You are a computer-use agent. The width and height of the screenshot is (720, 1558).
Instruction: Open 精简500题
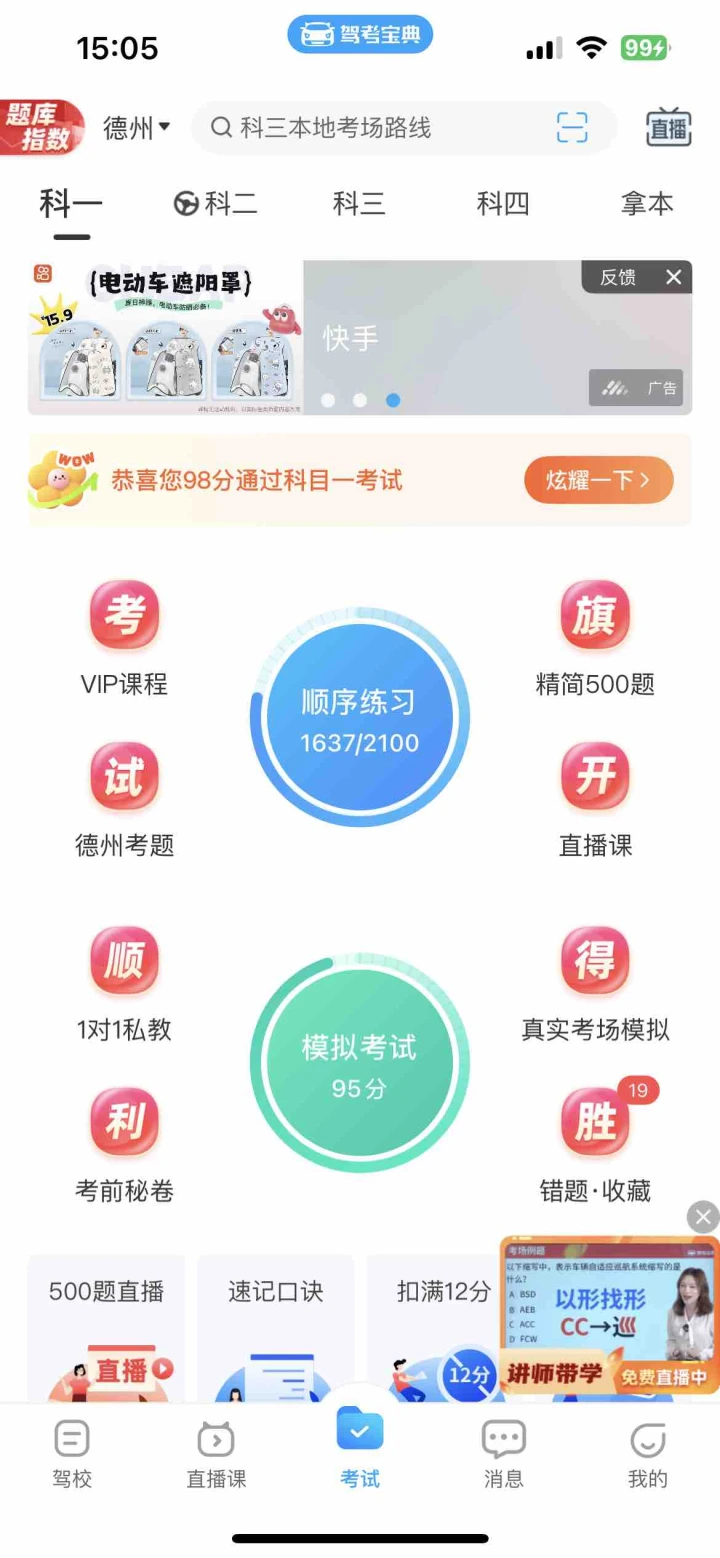point(595,640)
